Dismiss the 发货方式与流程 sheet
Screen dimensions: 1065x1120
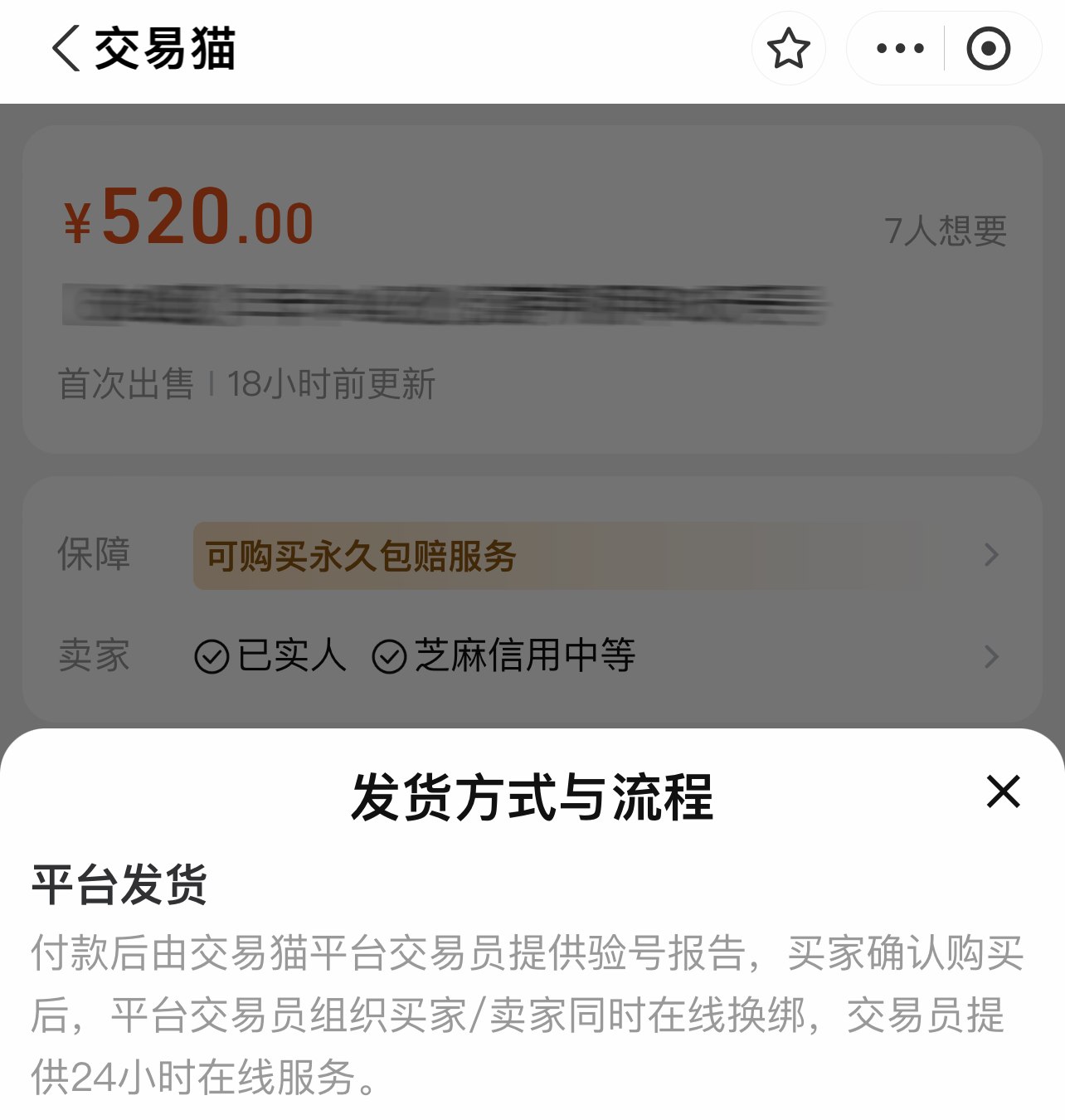(1003, 791)
